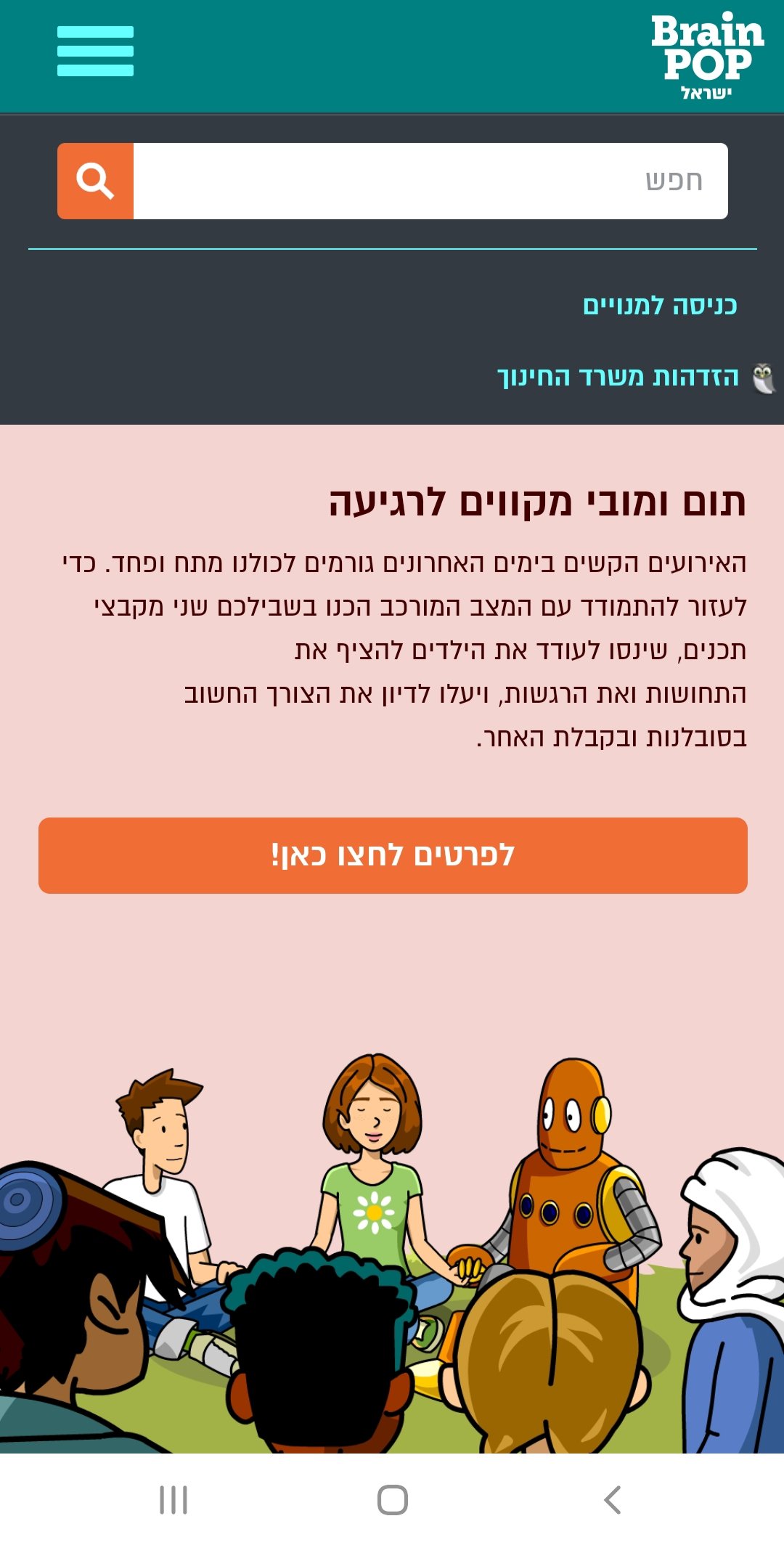Open the hamburger menu
784x1545 pixels.
[95, 51]
